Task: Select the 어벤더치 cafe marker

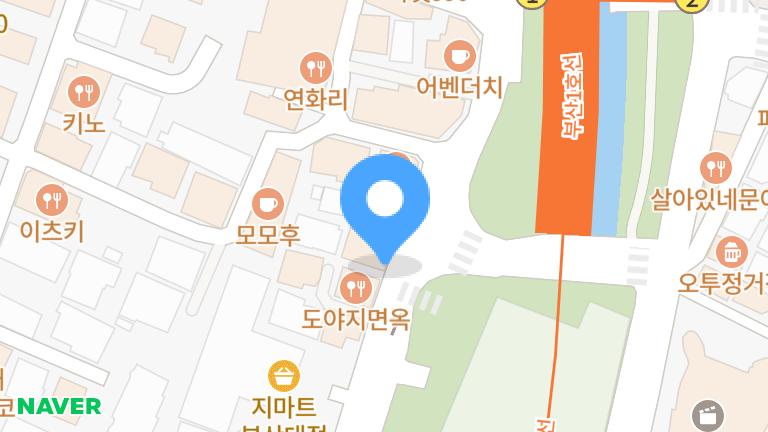Action: [459, 54]
